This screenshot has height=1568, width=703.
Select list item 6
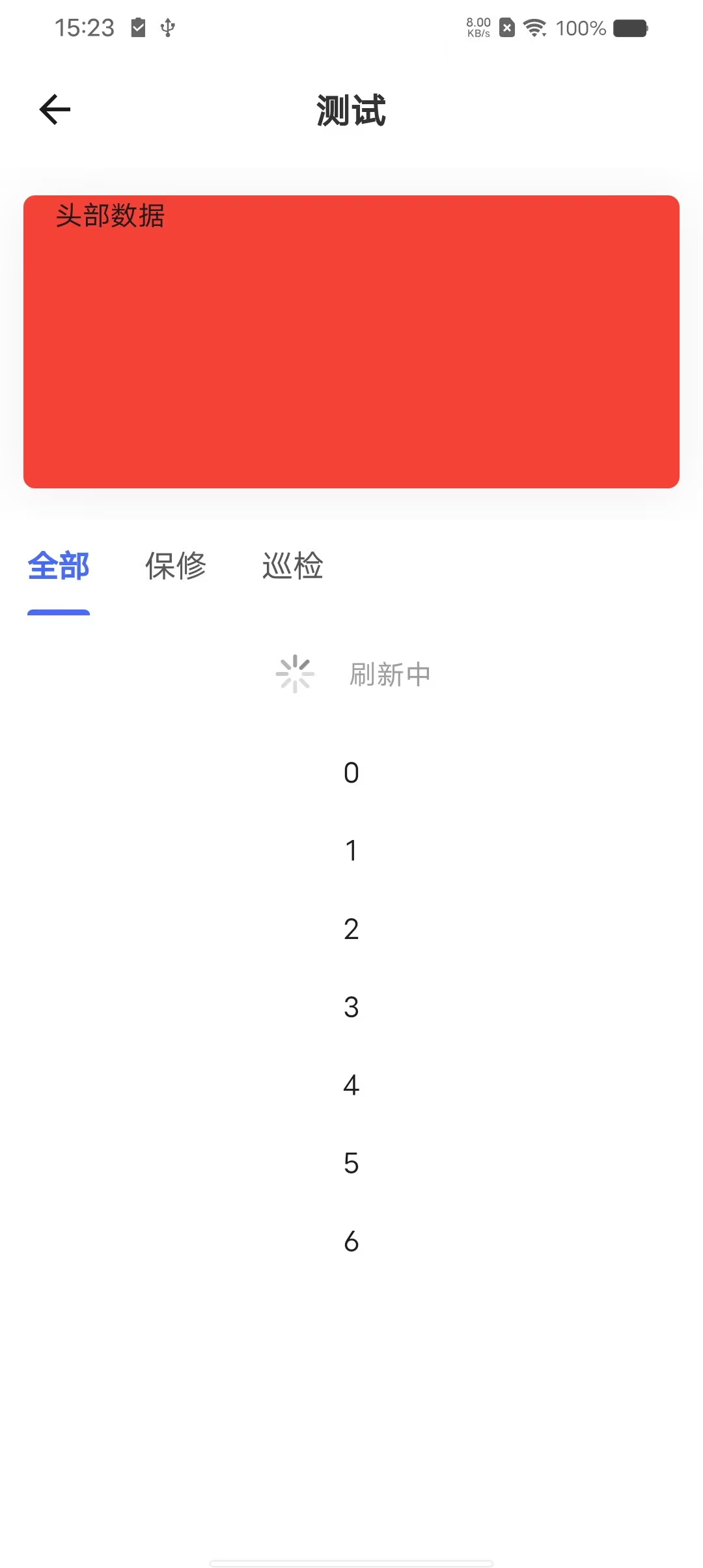coord(351,1242)
